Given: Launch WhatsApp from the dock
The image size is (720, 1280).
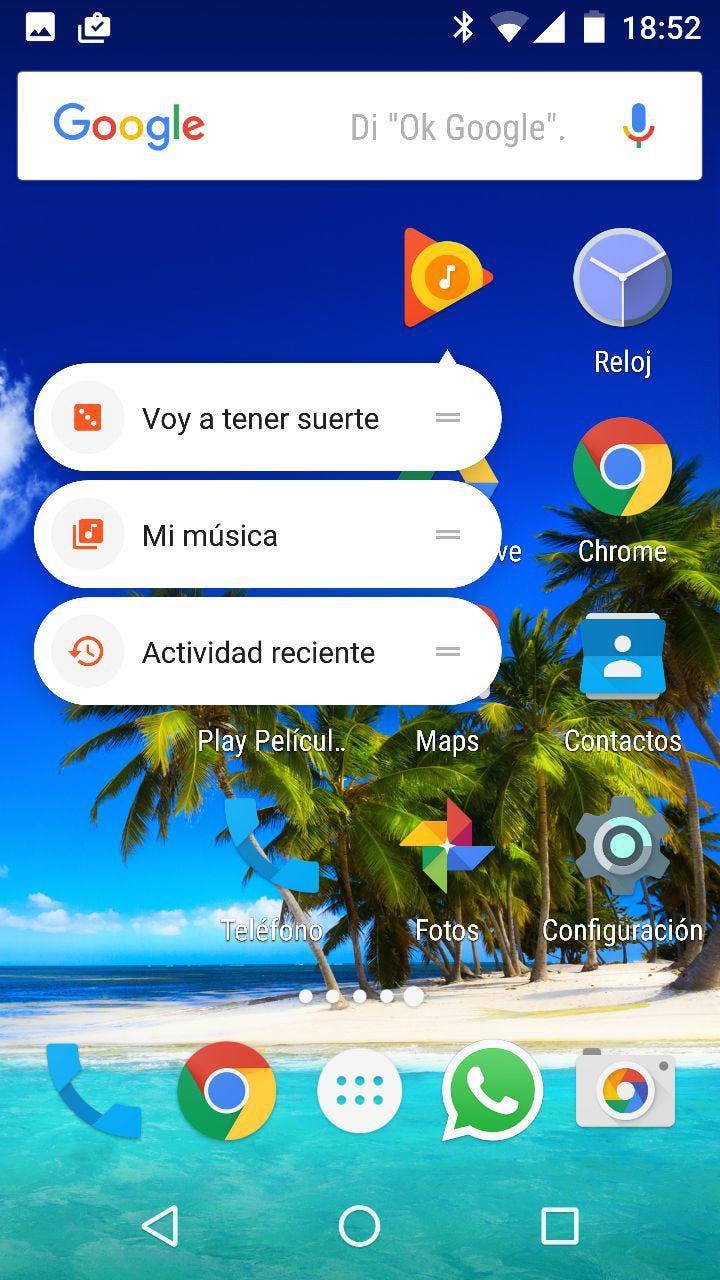Looking at the screenshot, I should coord(491,1091).
